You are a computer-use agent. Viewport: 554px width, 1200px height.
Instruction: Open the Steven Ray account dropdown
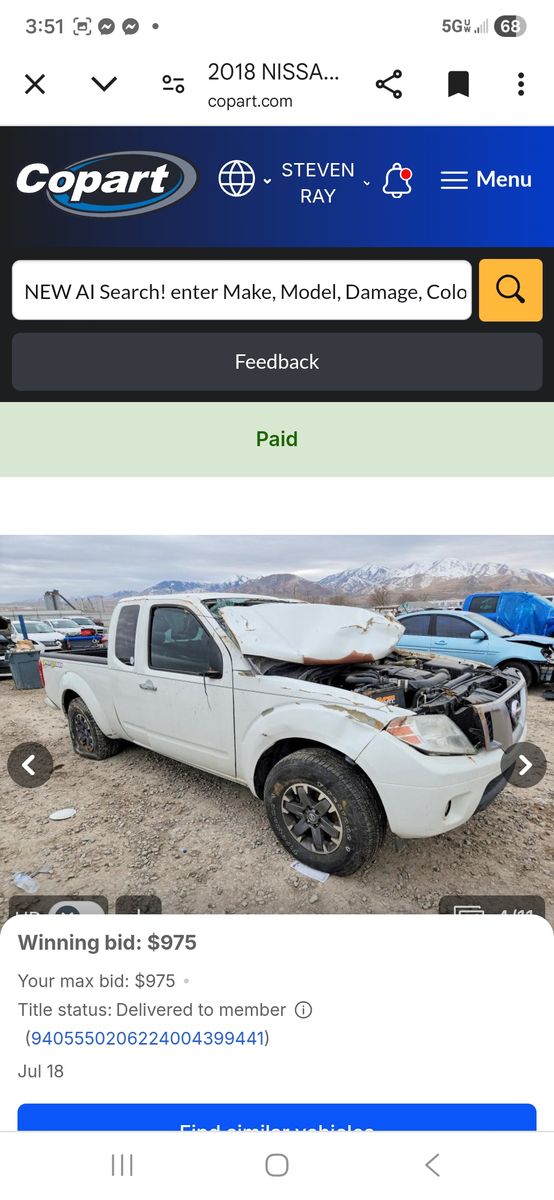click(324, 182)
